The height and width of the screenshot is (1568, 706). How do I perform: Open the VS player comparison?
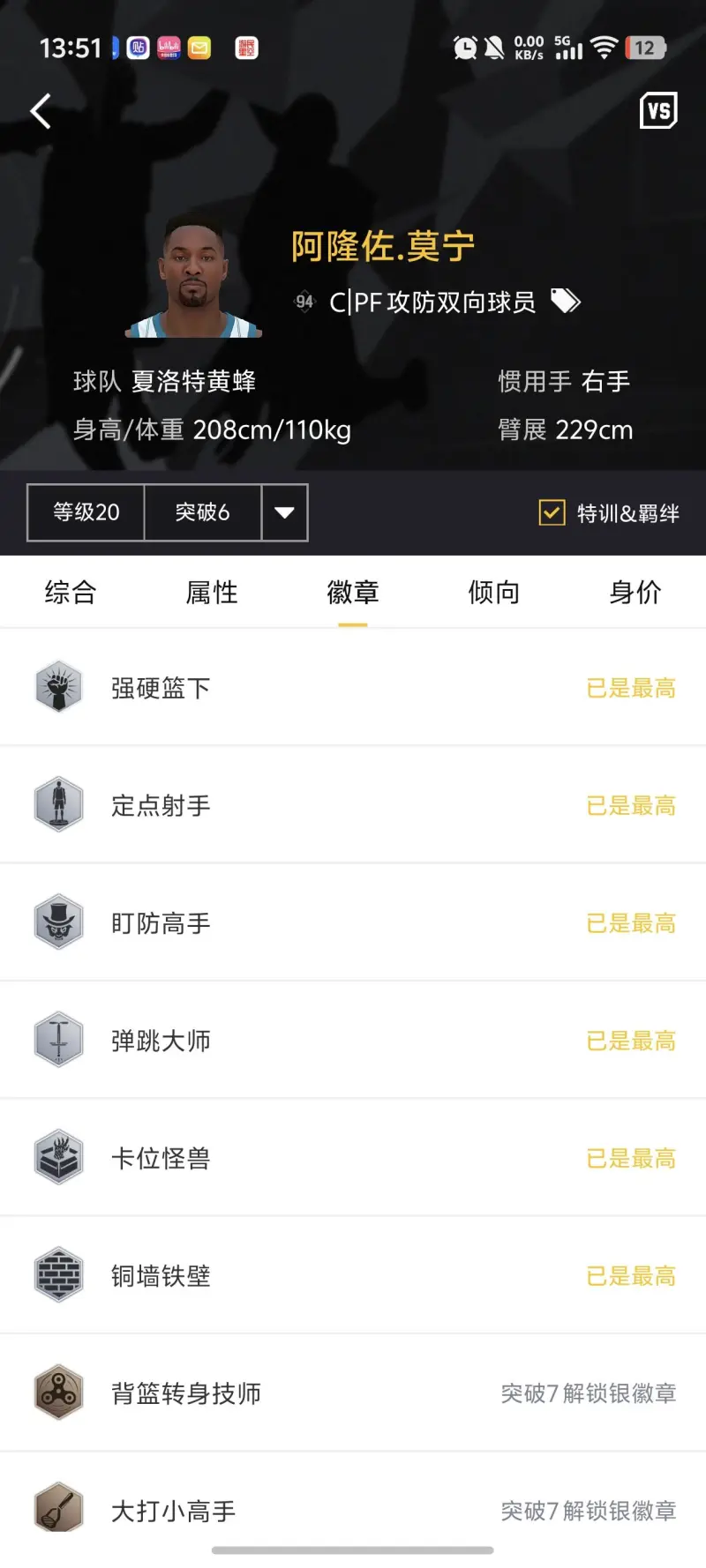657,111
